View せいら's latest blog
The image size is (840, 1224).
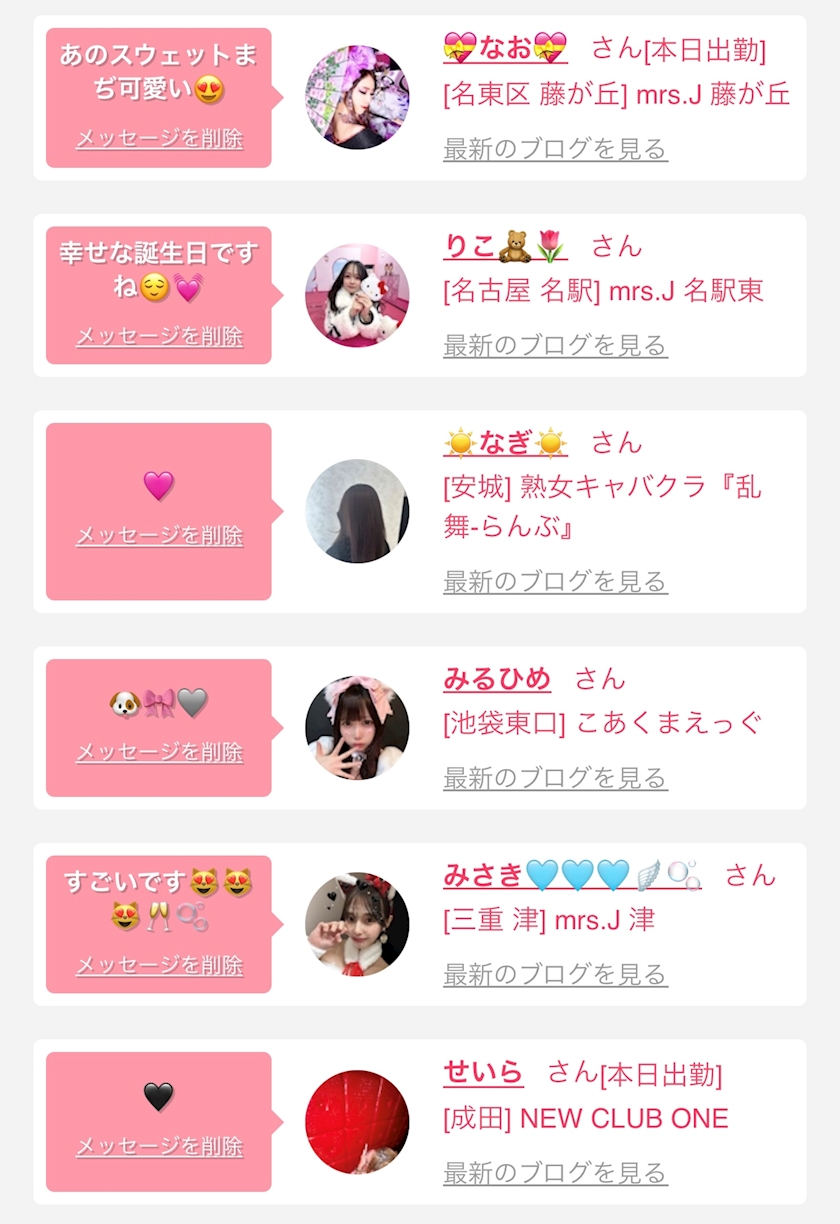point(555,1172)
